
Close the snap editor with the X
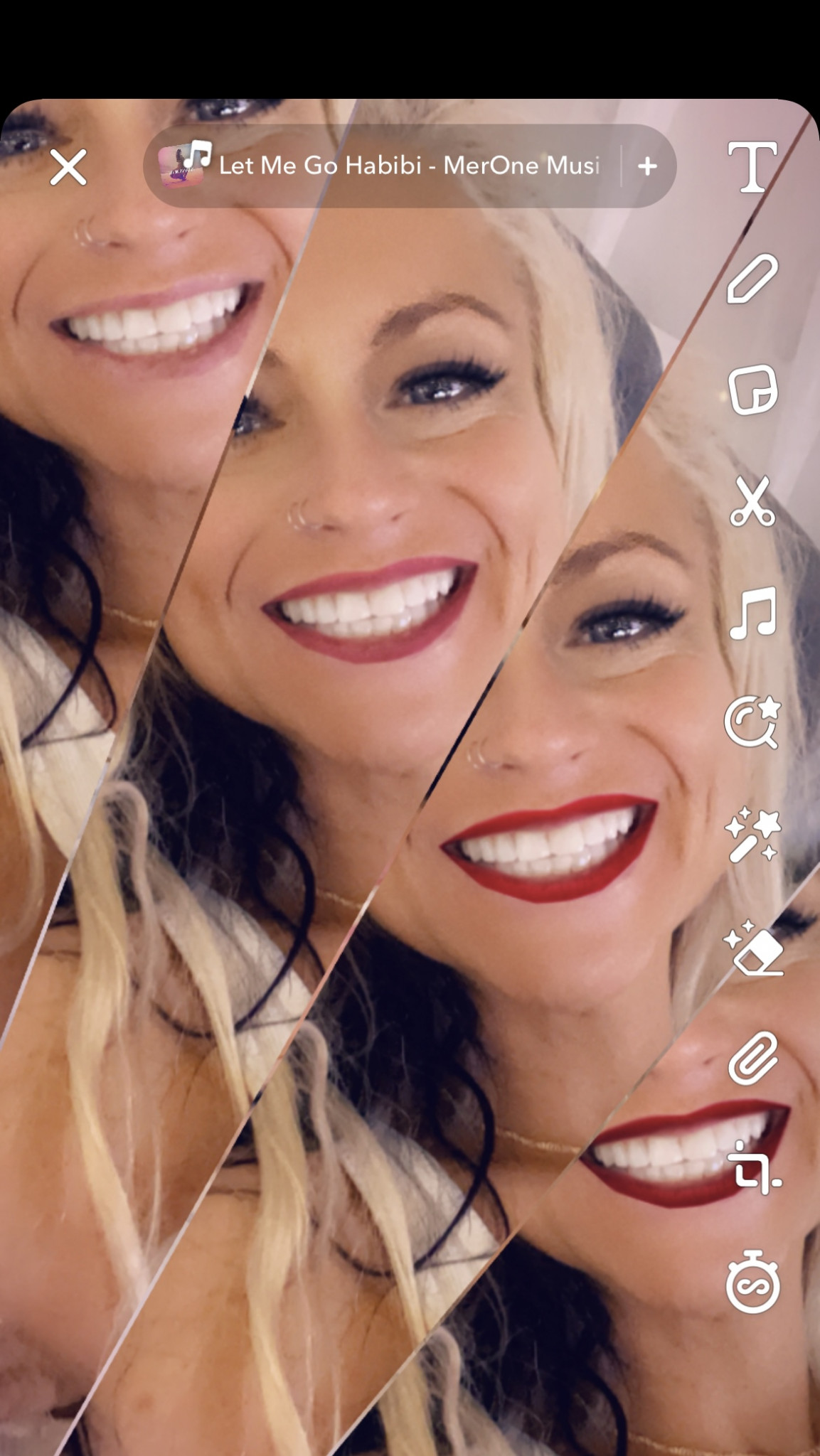[x=68, y=167]
